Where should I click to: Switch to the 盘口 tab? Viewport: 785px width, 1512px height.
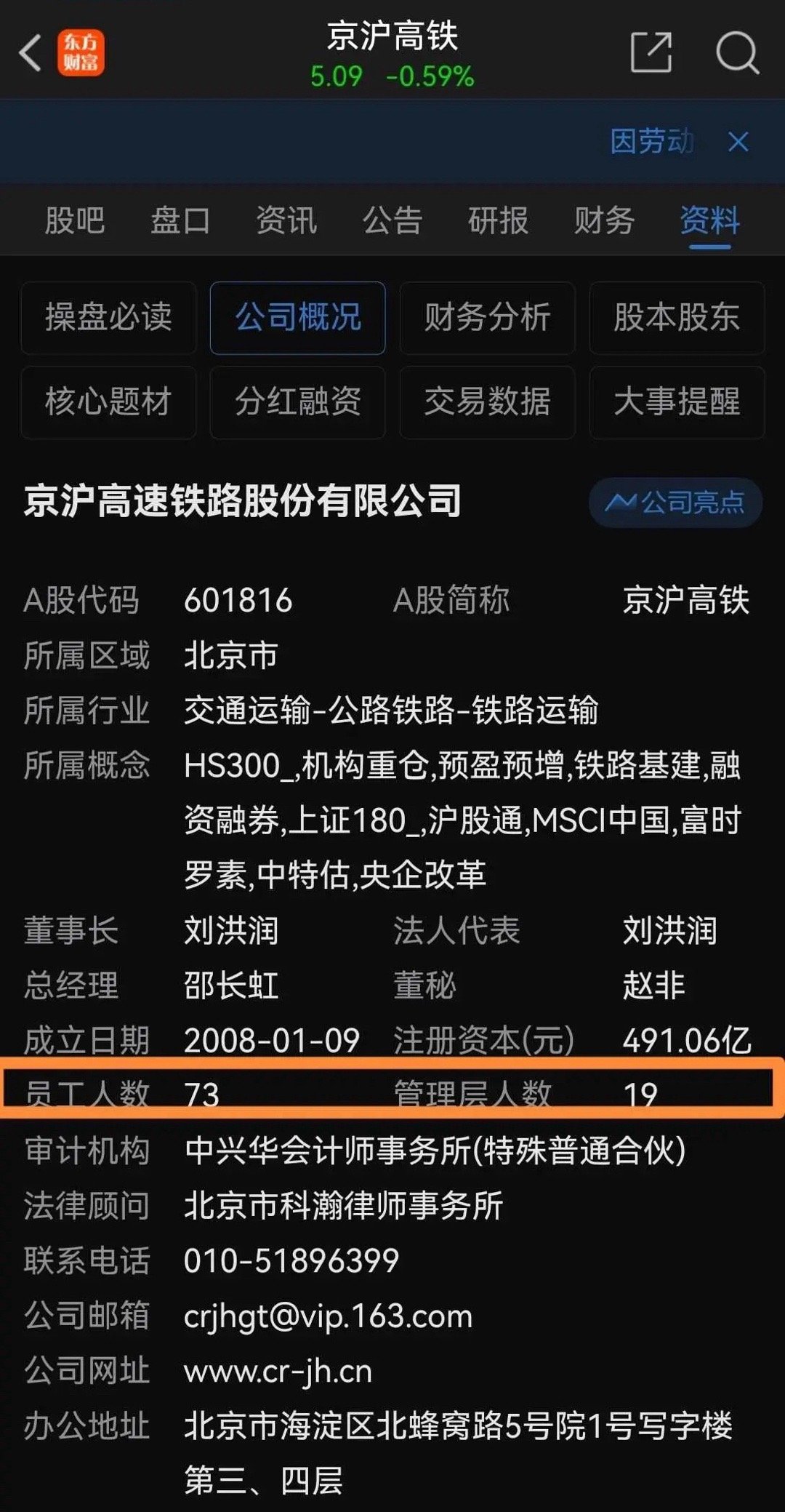(180, 220)
